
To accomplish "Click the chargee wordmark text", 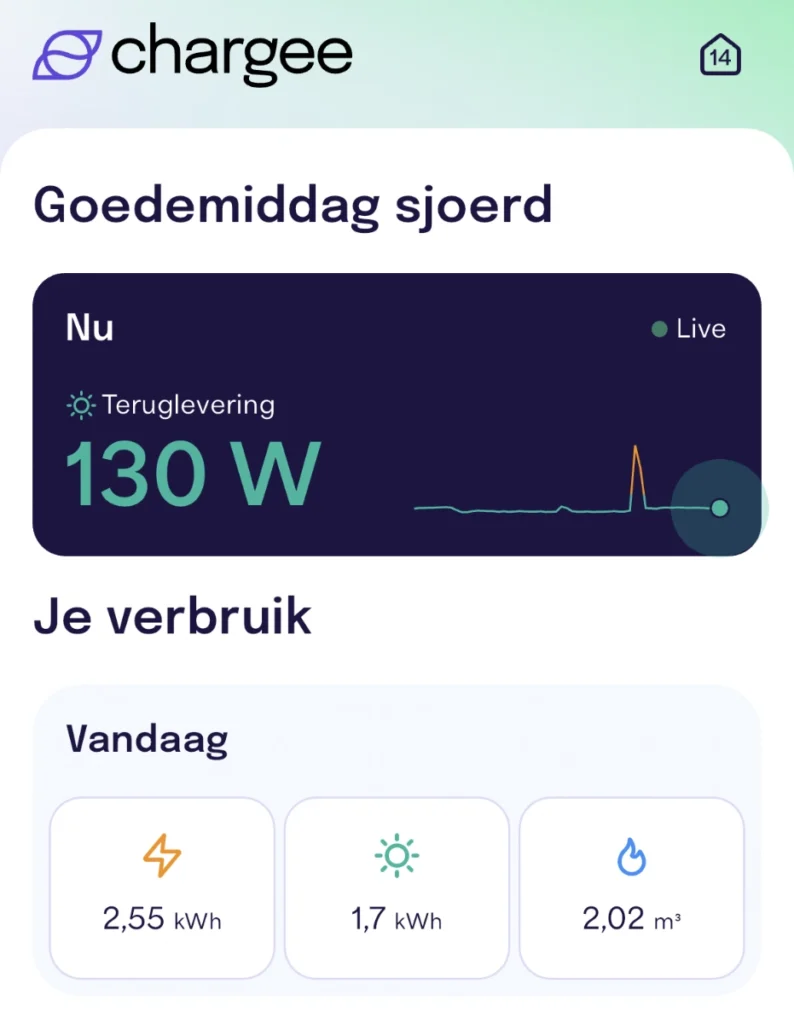I will coord(232,55).
